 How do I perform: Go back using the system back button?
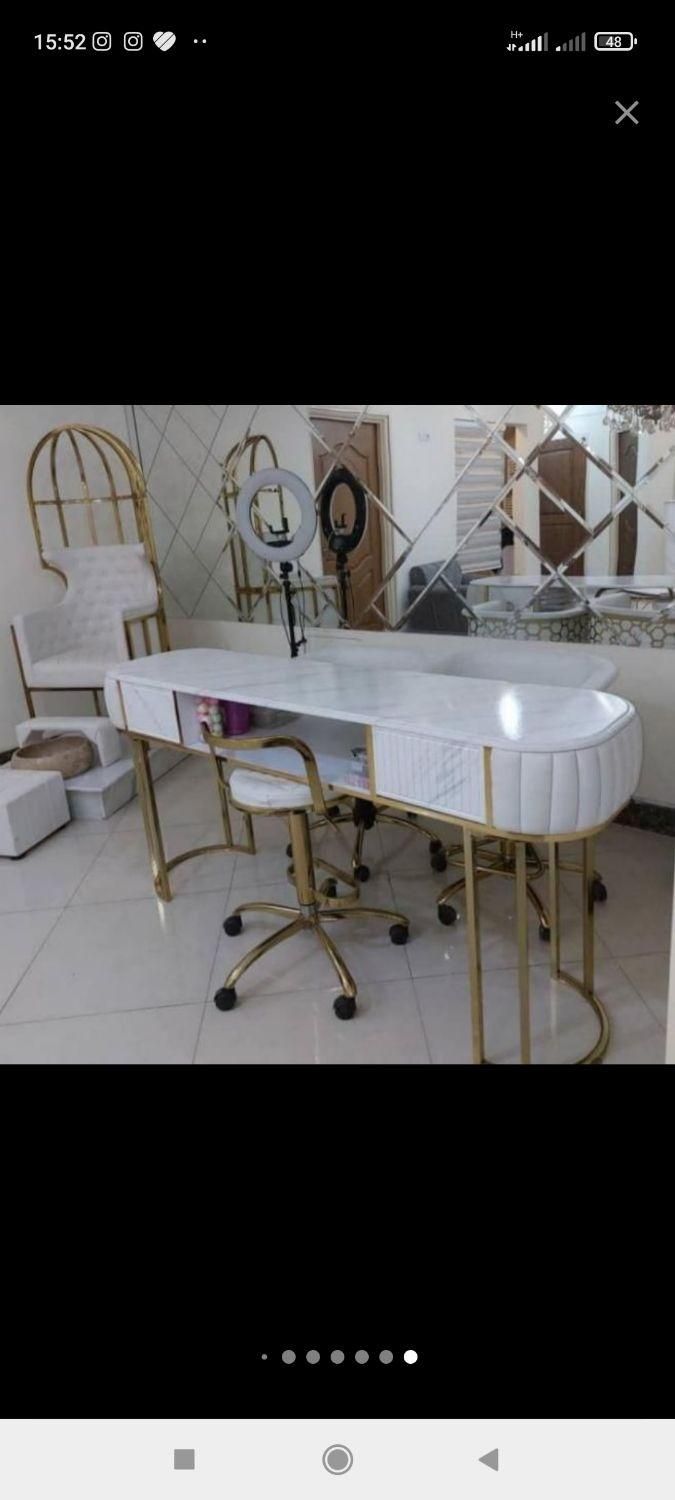(x=488, y=1459)
